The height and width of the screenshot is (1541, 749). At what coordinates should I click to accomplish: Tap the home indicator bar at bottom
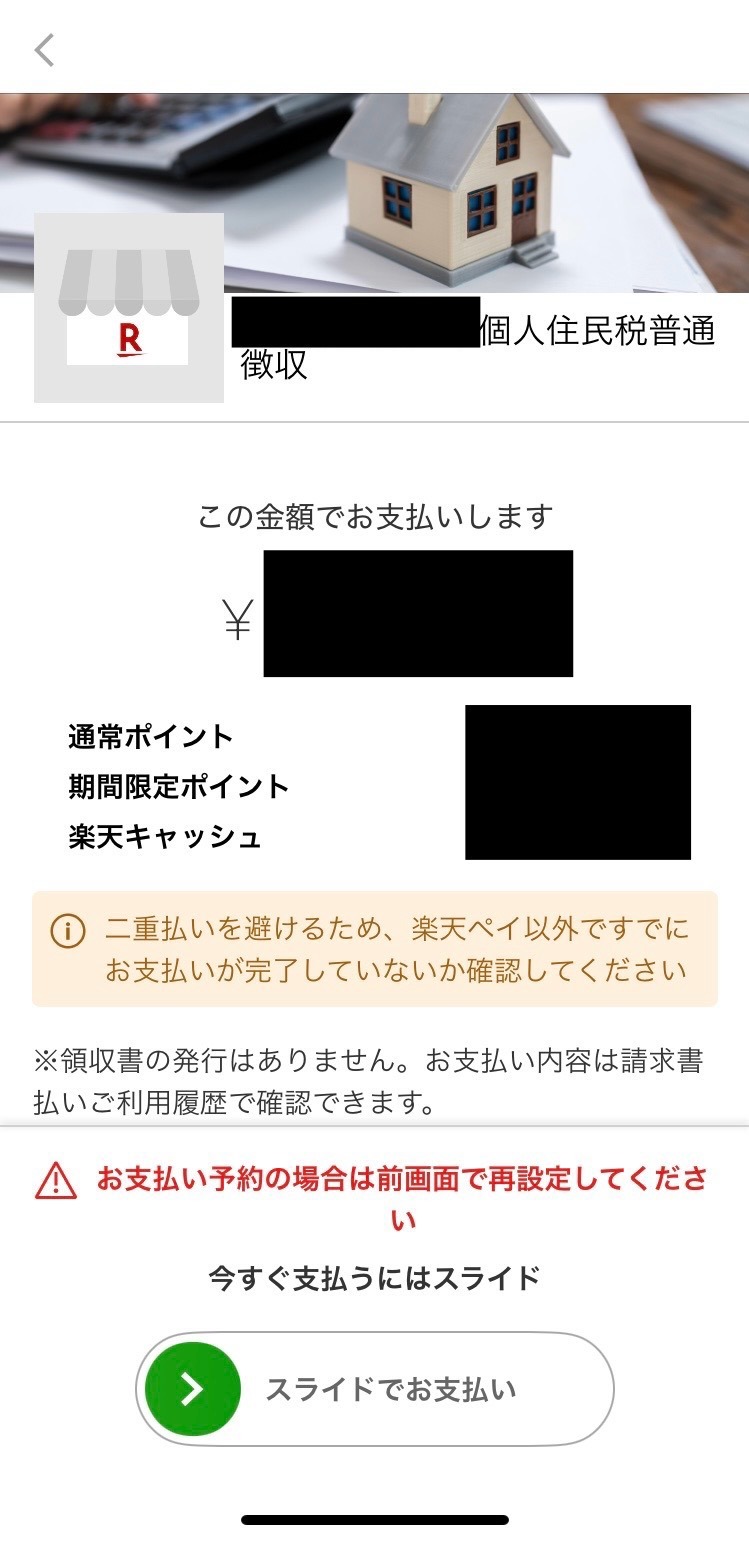374,1521
